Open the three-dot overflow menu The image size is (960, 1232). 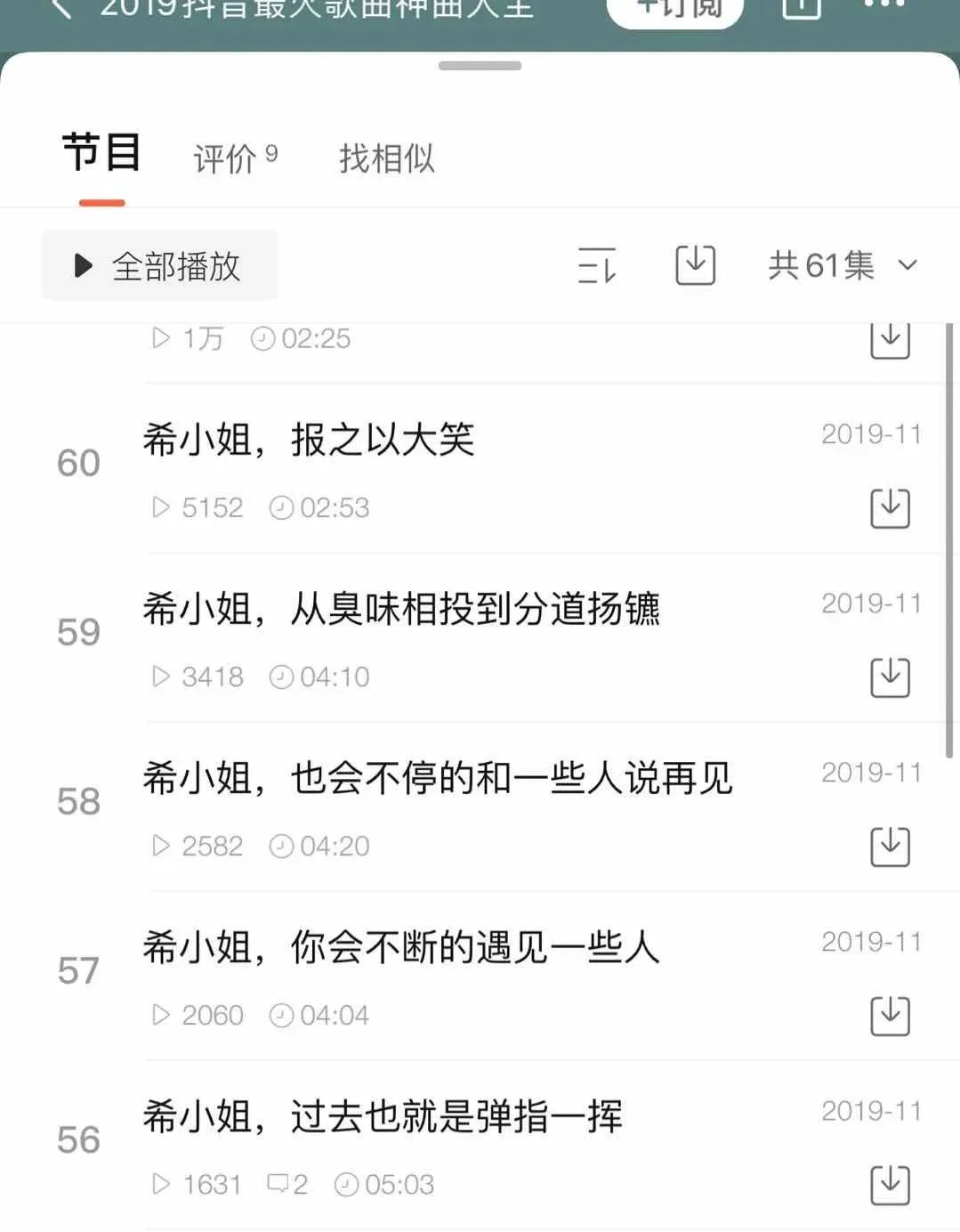(883, 5)
